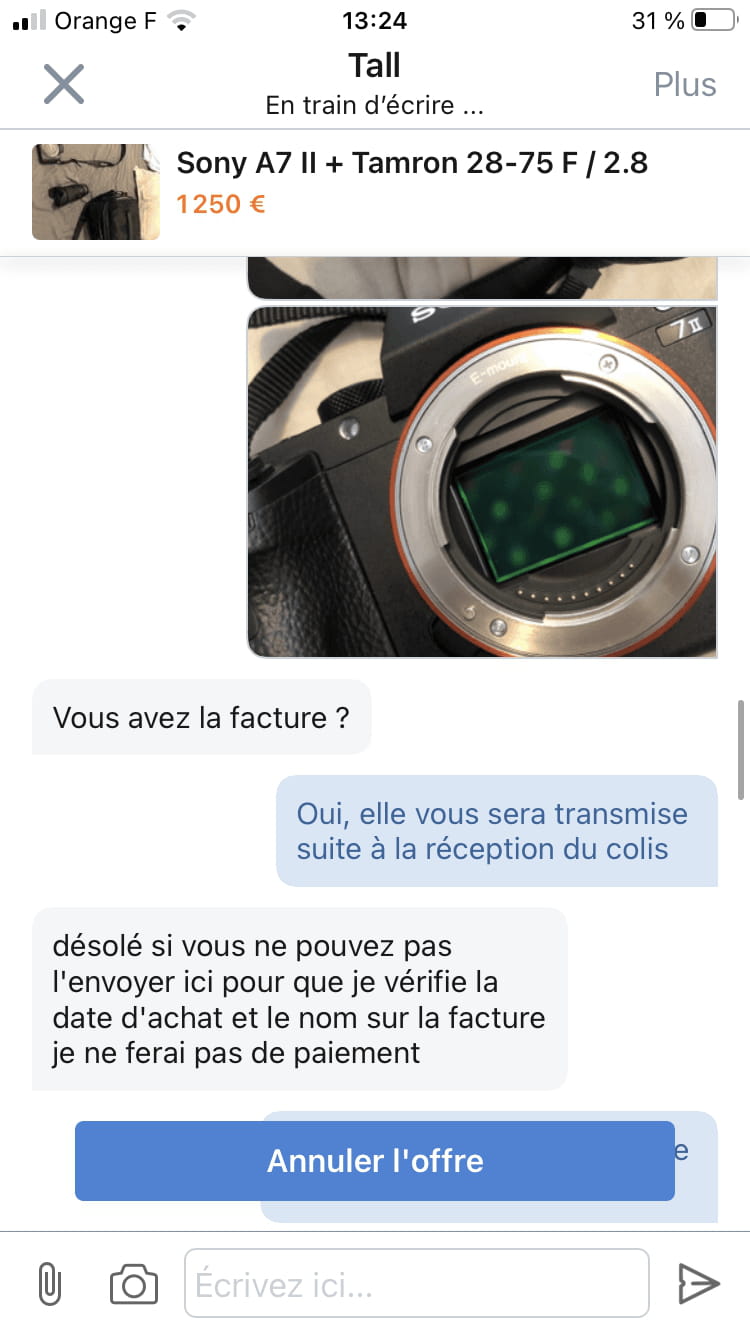
Task: Focus the Écrivez ici message field
Action: tap(417, 1283)
